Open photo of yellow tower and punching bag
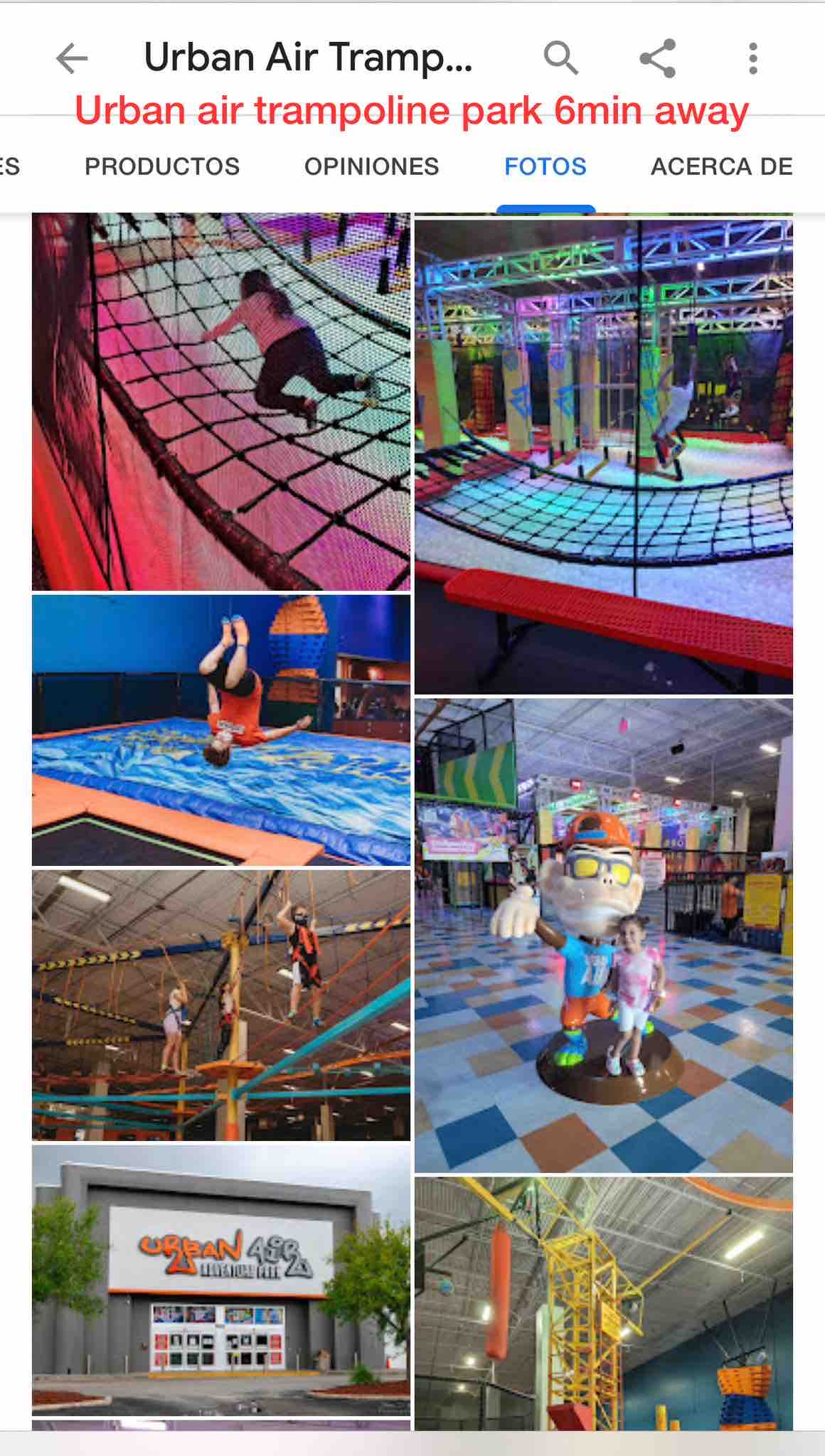 (x=603, y=1302)
